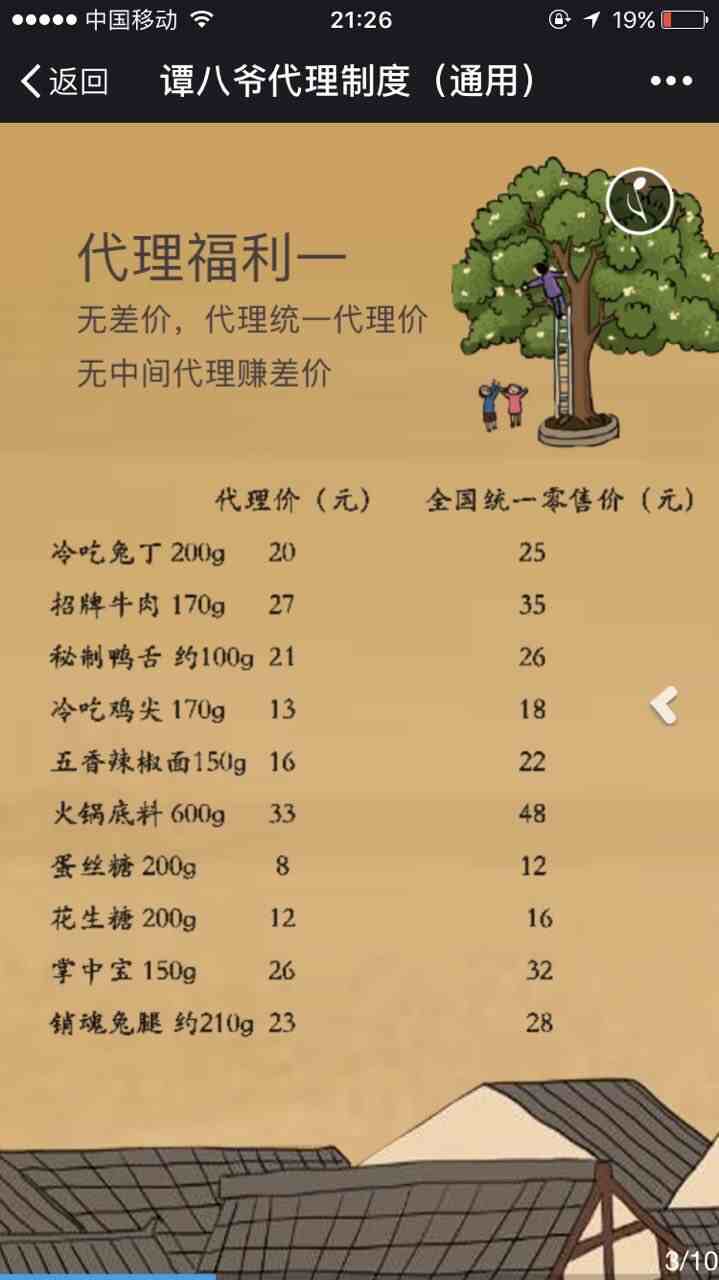Toggle the background music icon
The height and width of the screenshot is (1280, 719).
coord(639,201)
